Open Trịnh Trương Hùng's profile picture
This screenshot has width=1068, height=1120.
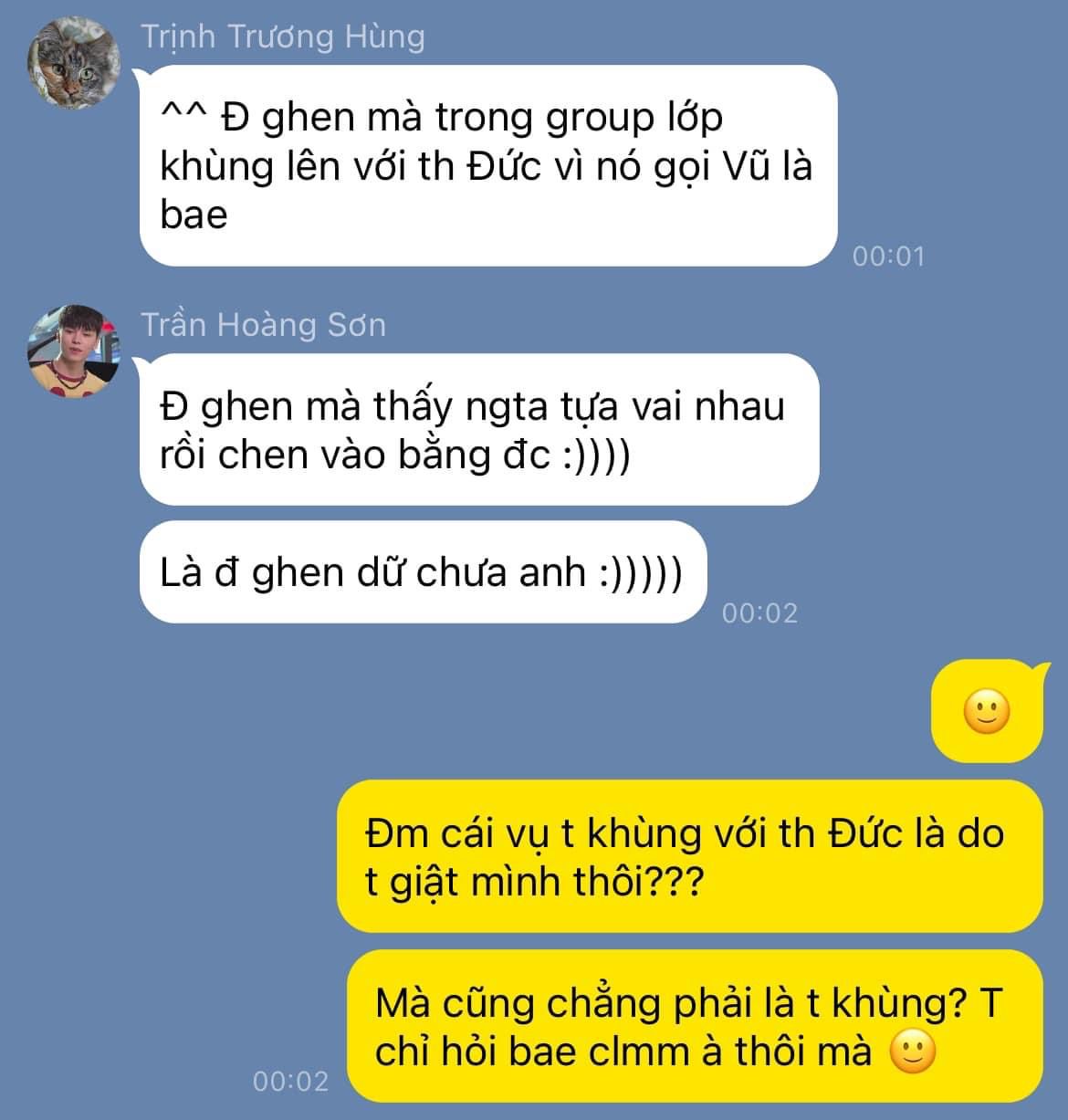(73, 62)
